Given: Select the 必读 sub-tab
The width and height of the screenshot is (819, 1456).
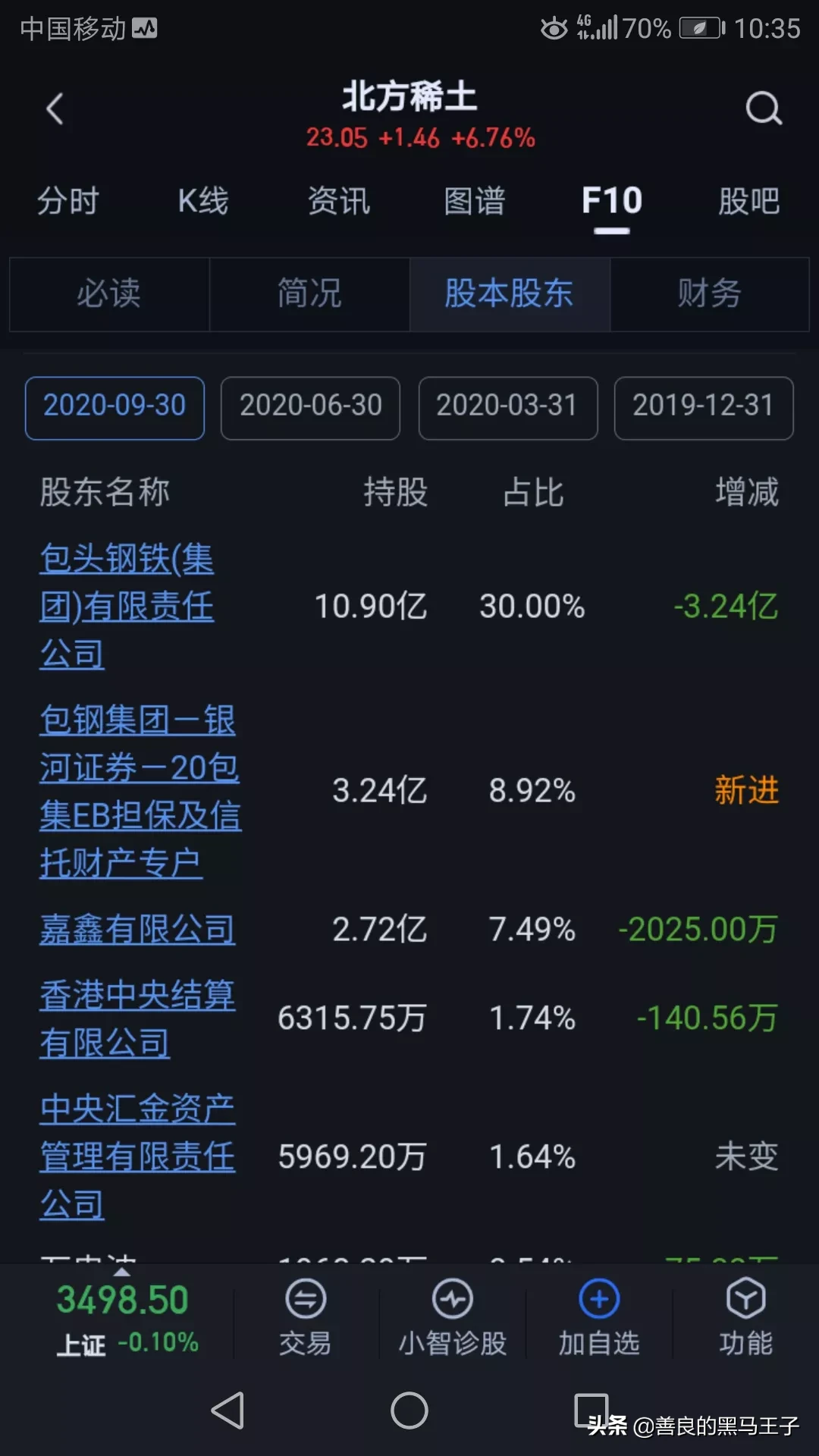Looking at the screenshot, I should [x=109, y=294].
